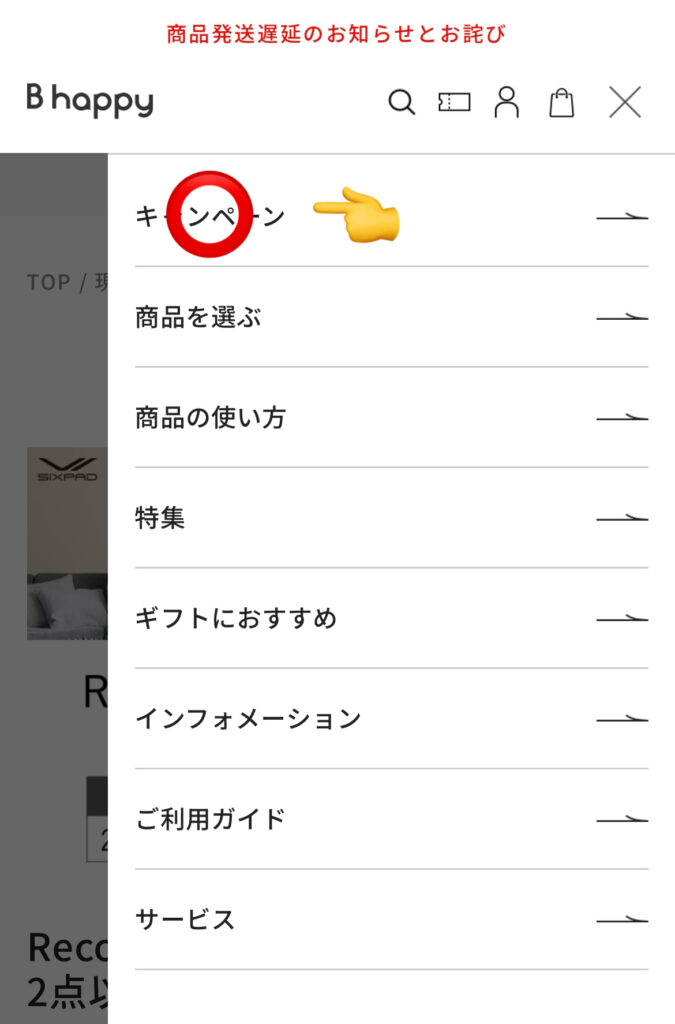Open サービス menu row
The width and height of the screenshot is (675, 1024).
390,919
